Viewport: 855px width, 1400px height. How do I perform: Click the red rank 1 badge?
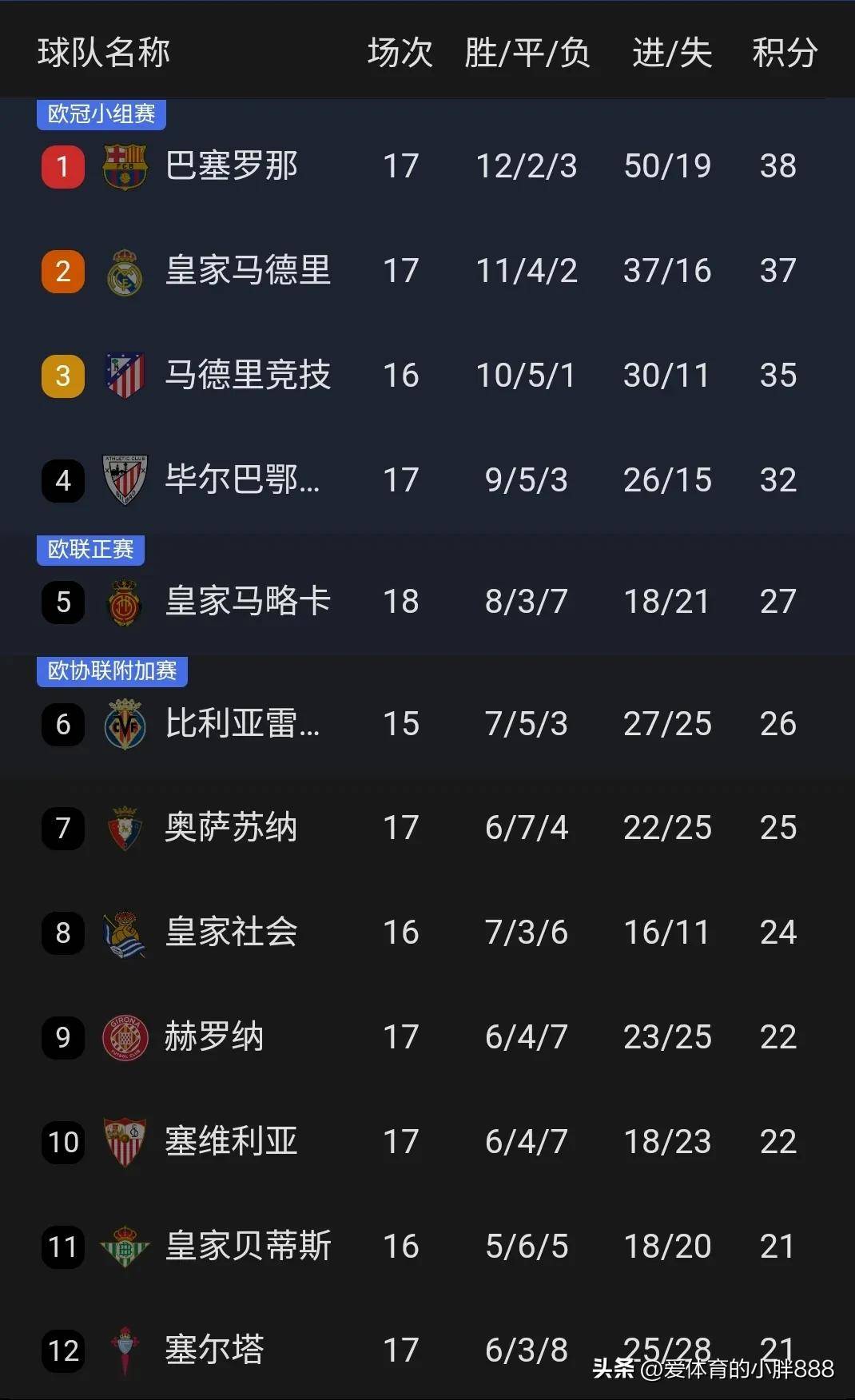tap(62, 165)
